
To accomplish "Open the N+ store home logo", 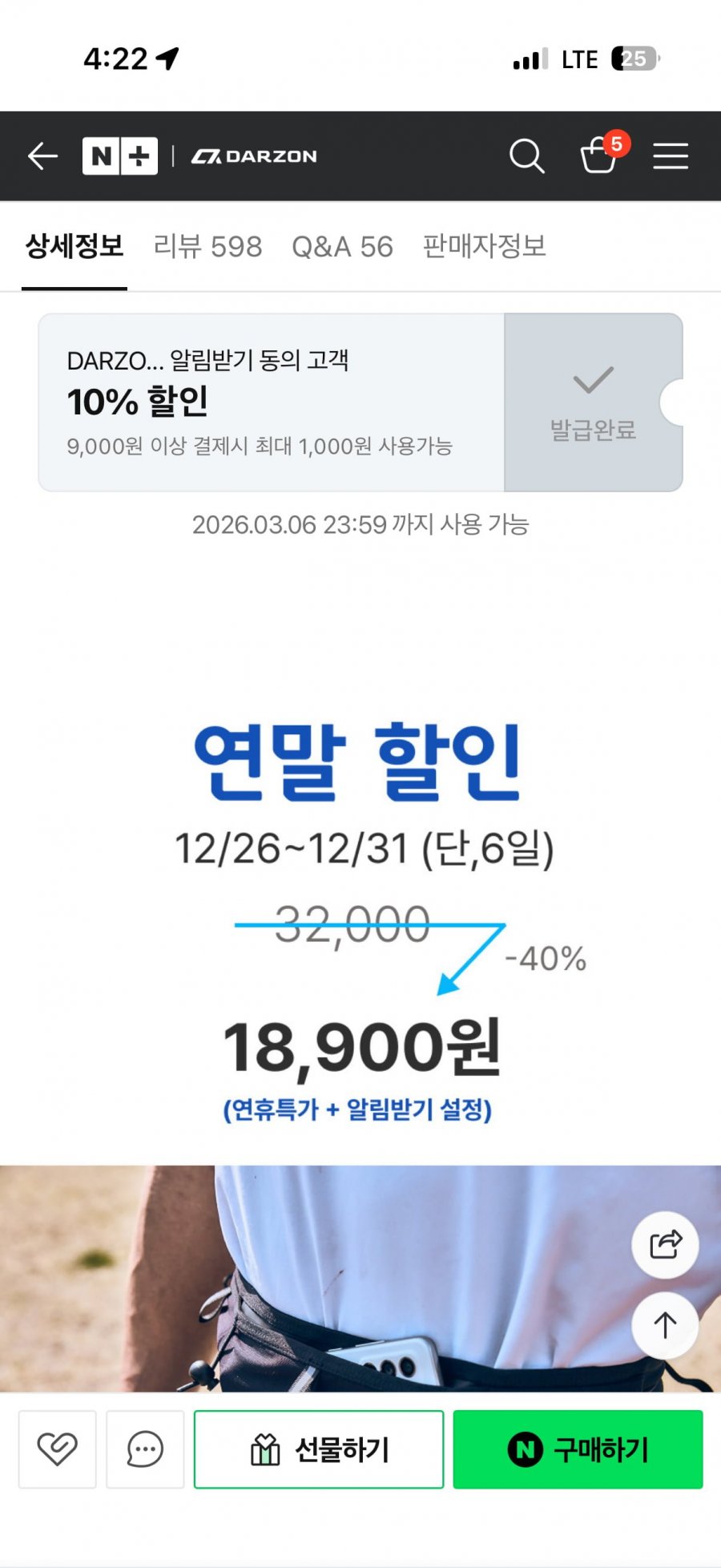I will [120, 156].
